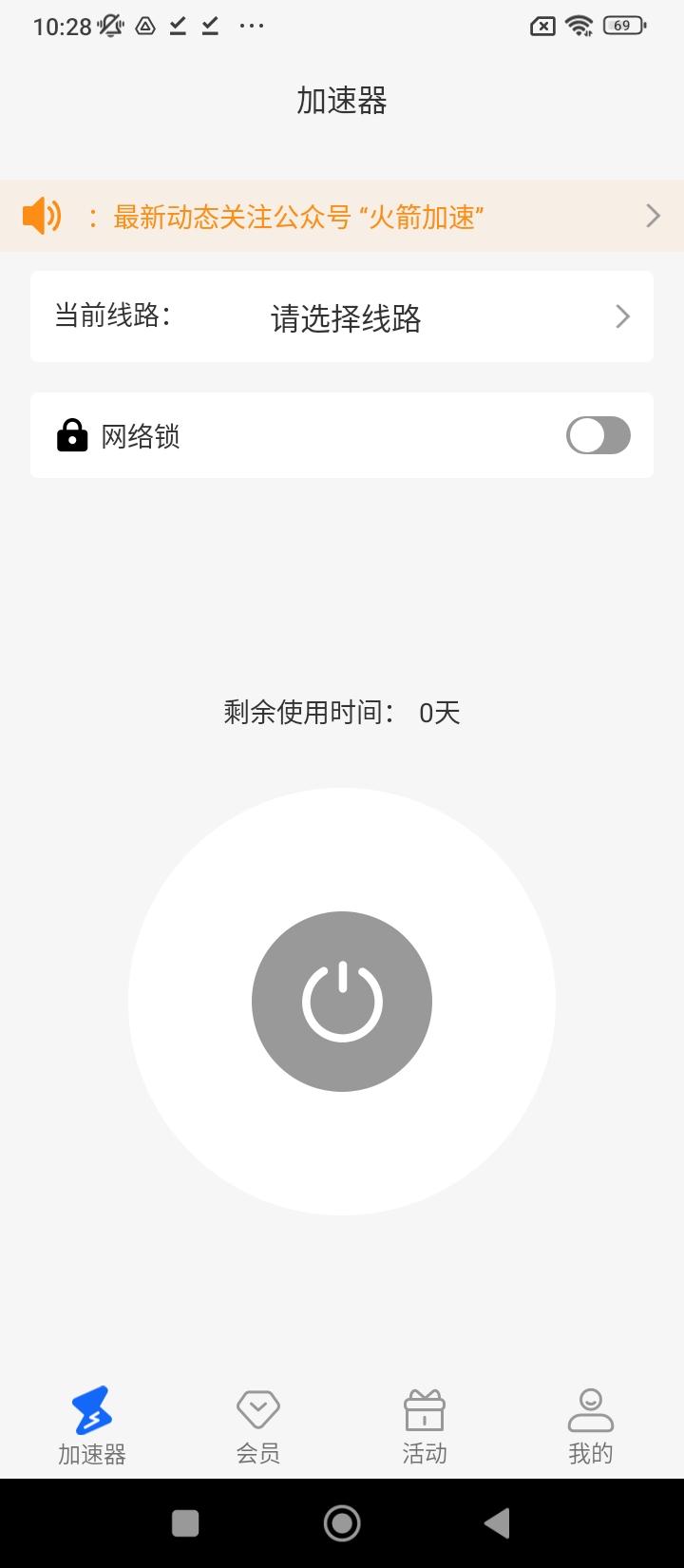Tap the battery indicator showing 69

point(623,26)
